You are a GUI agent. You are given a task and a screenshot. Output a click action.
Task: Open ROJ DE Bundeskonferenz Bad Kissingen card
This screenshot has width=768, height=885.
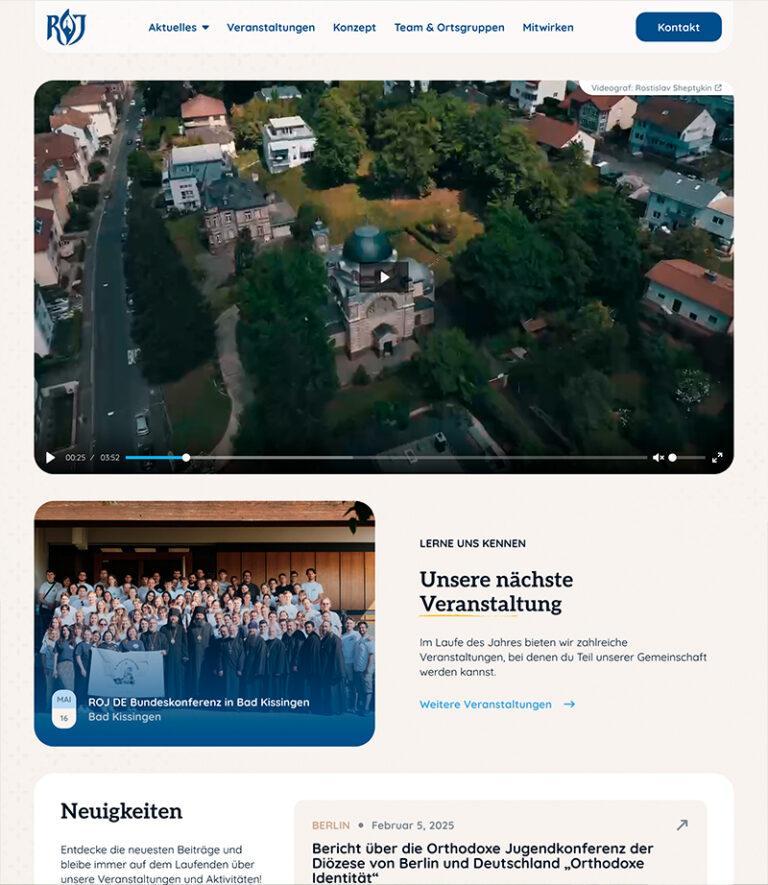204,623
